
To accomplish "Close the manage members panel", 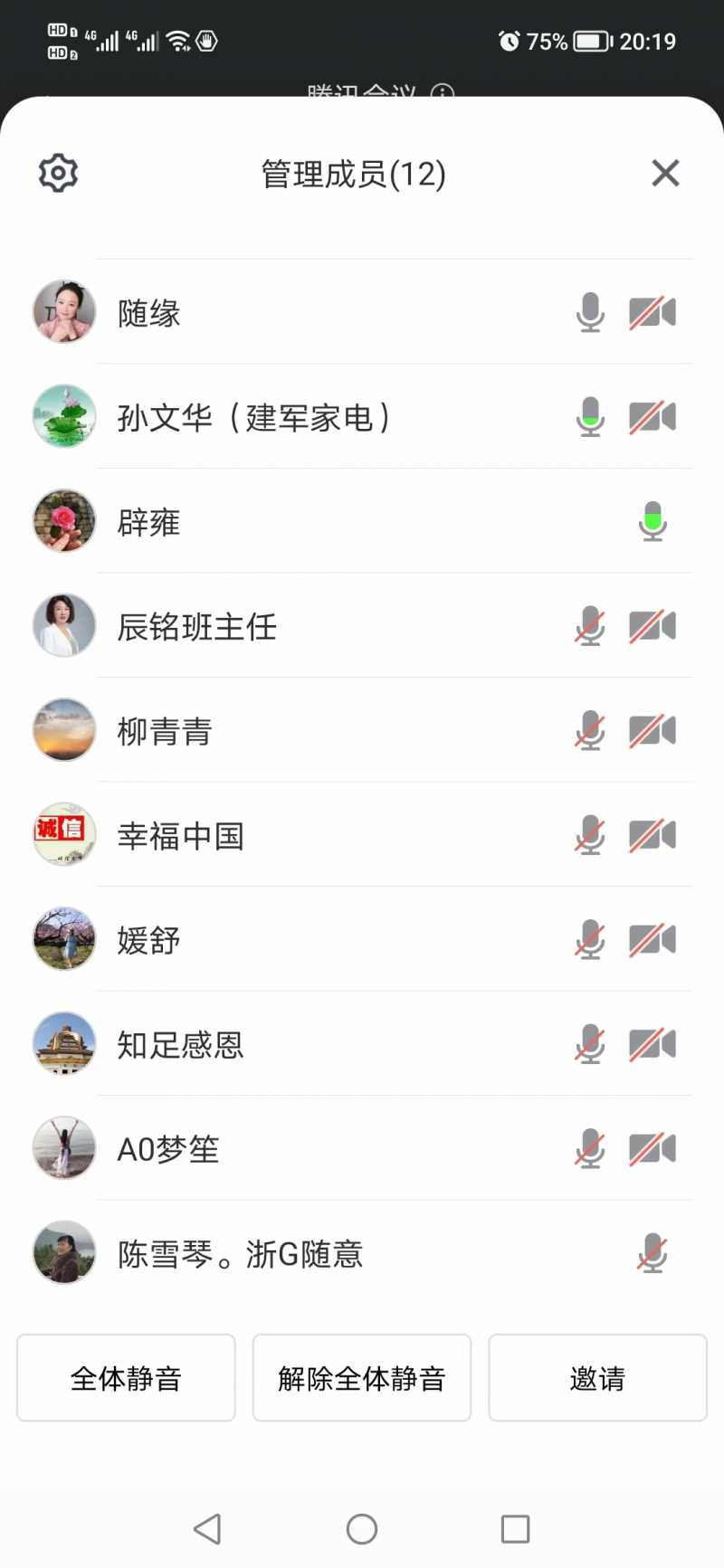I will [665, 173].
